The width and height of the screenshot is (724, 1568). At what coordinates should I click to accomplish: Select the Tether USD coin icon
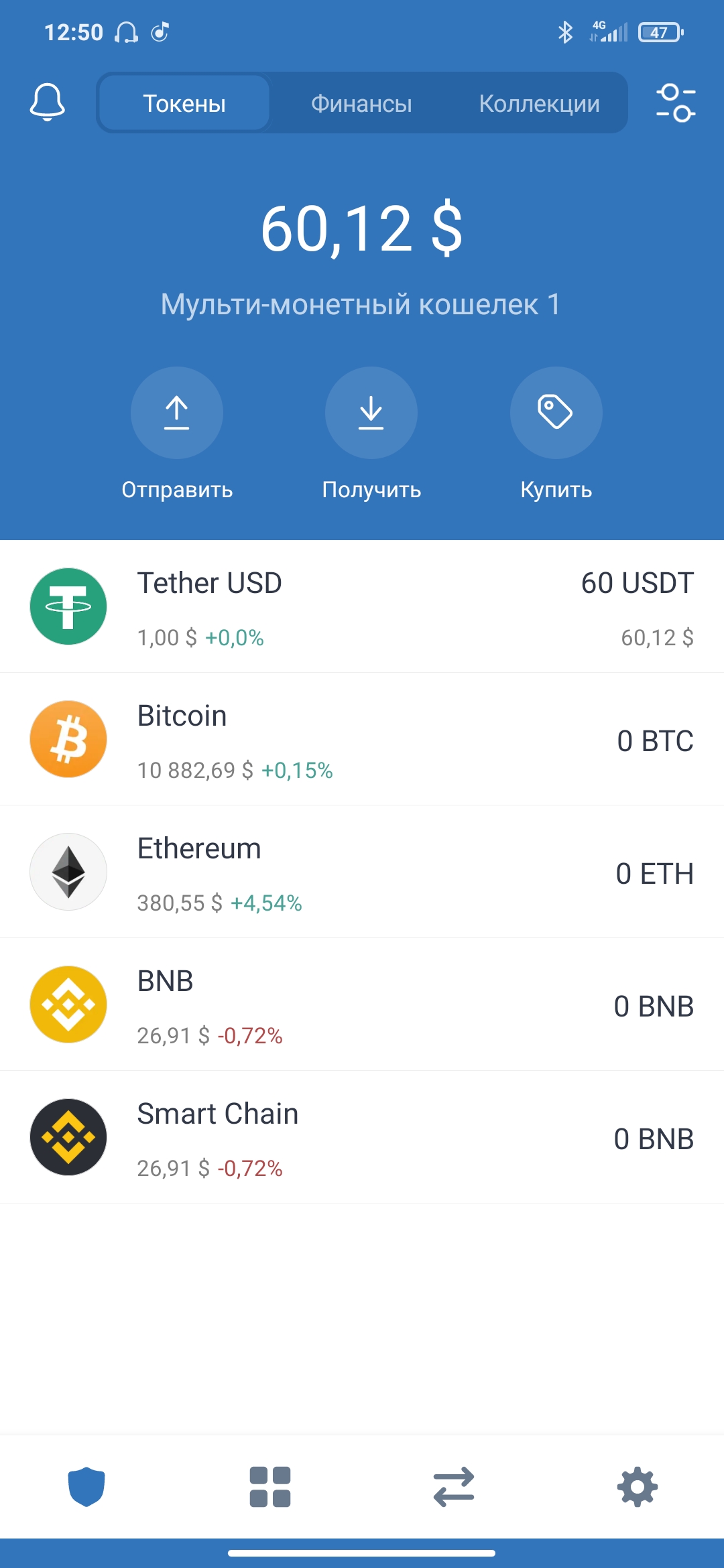[68, 605]
